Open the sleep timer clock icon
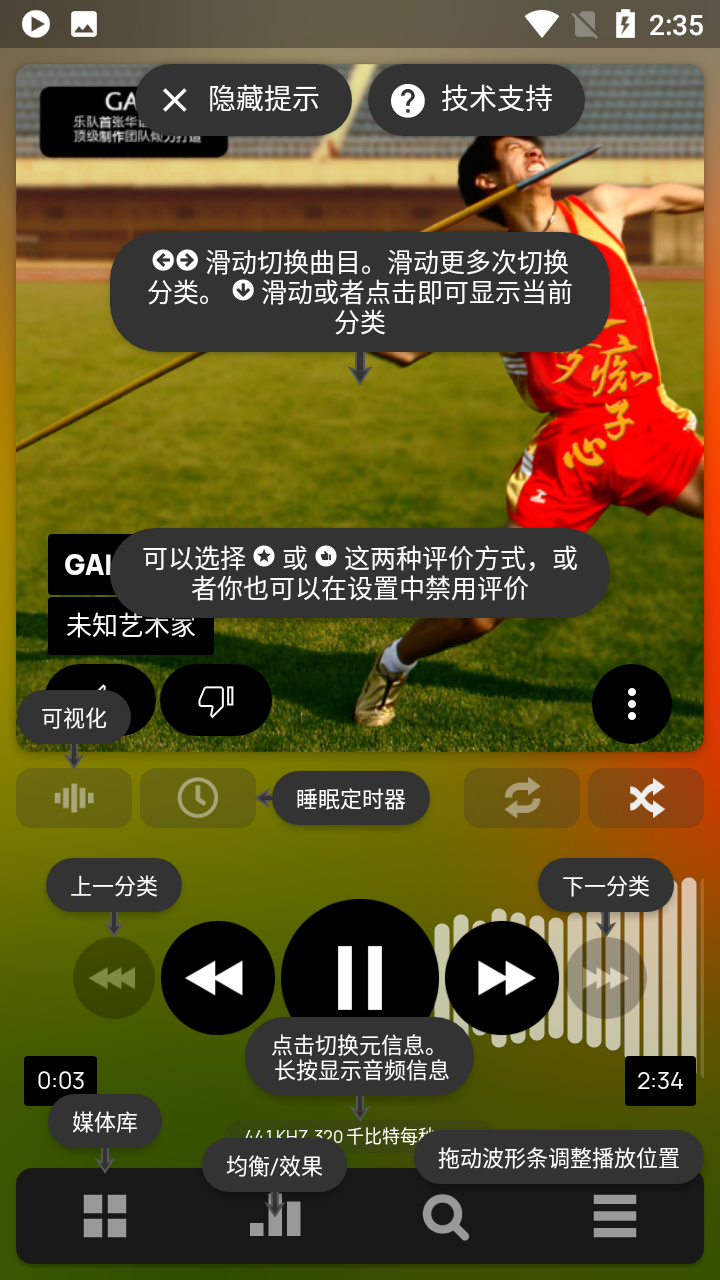 pos(198,798)
